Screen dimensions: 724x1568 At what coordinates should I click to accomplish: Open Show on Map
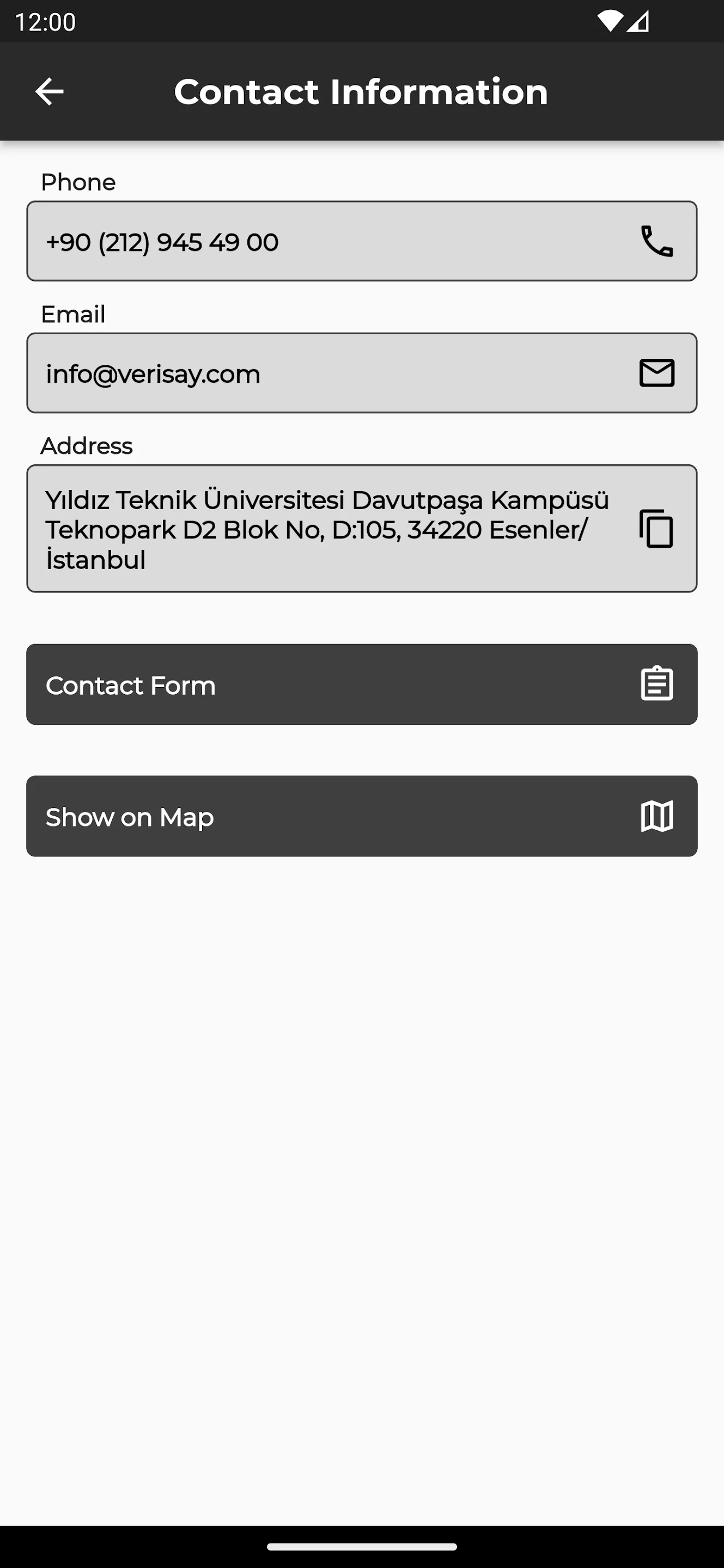pyautogui.click(x=362, y=816)
